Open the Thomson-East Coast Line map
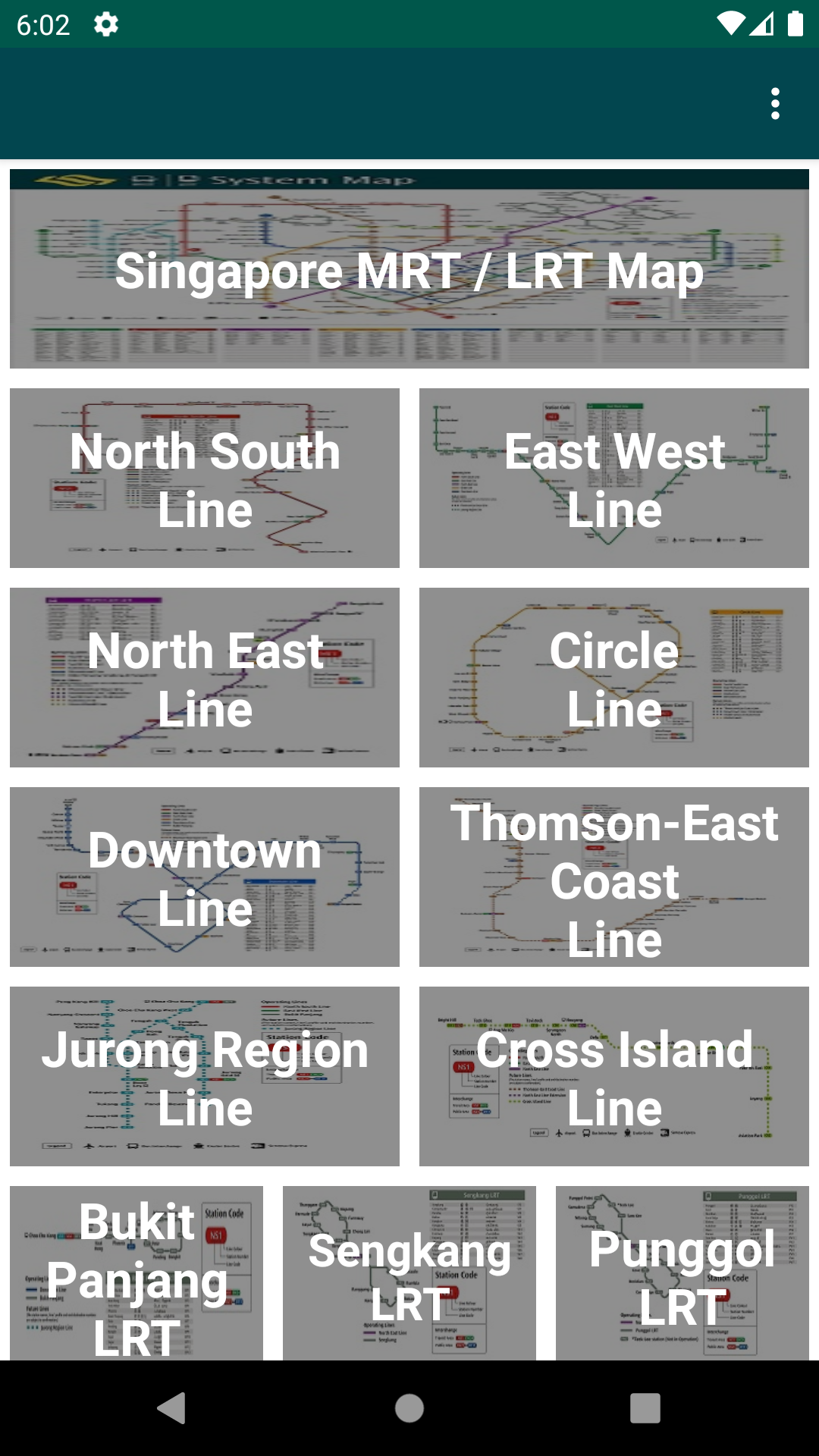The image size is (819, 1456). point(614,877)
